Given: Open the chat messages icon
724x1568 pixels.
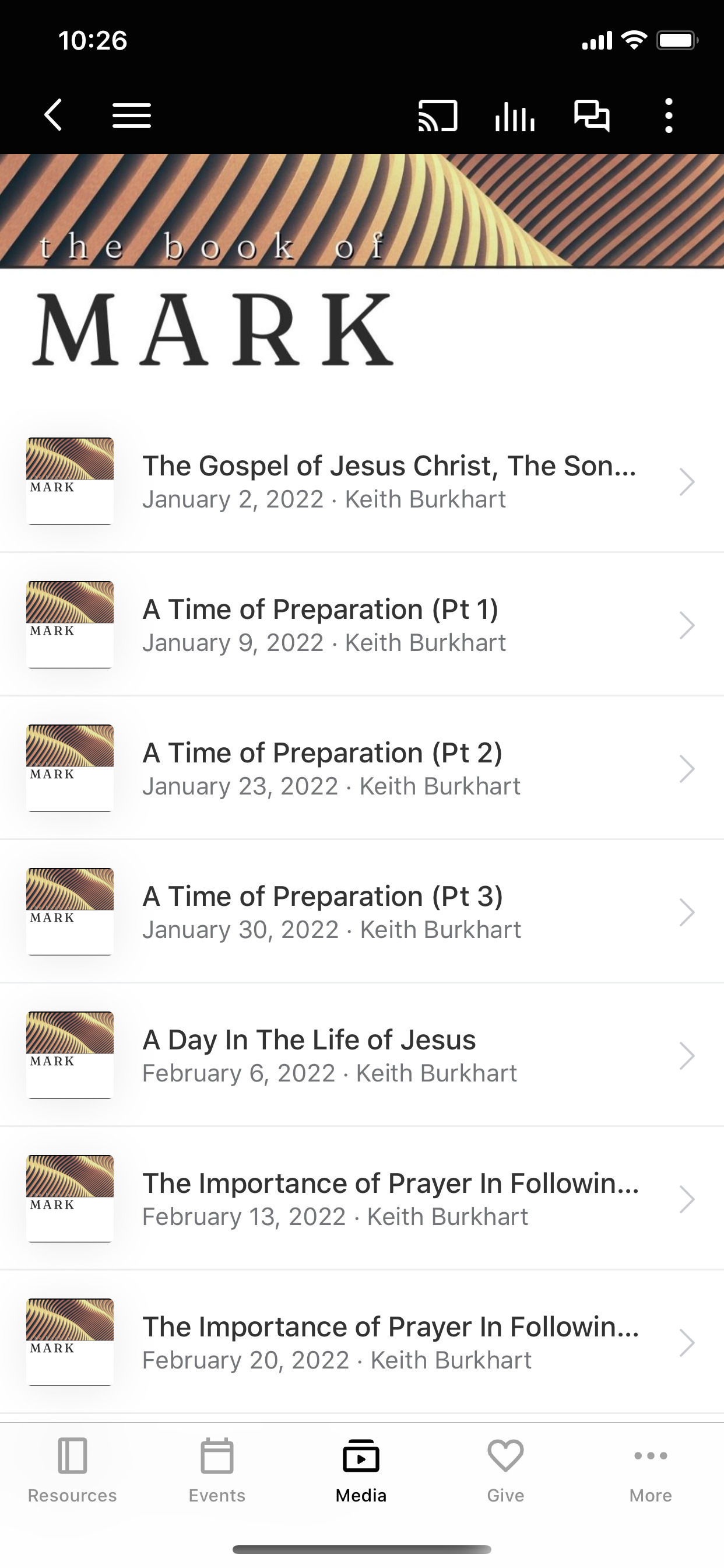Looking at the screenshot, I should point(592,115).
